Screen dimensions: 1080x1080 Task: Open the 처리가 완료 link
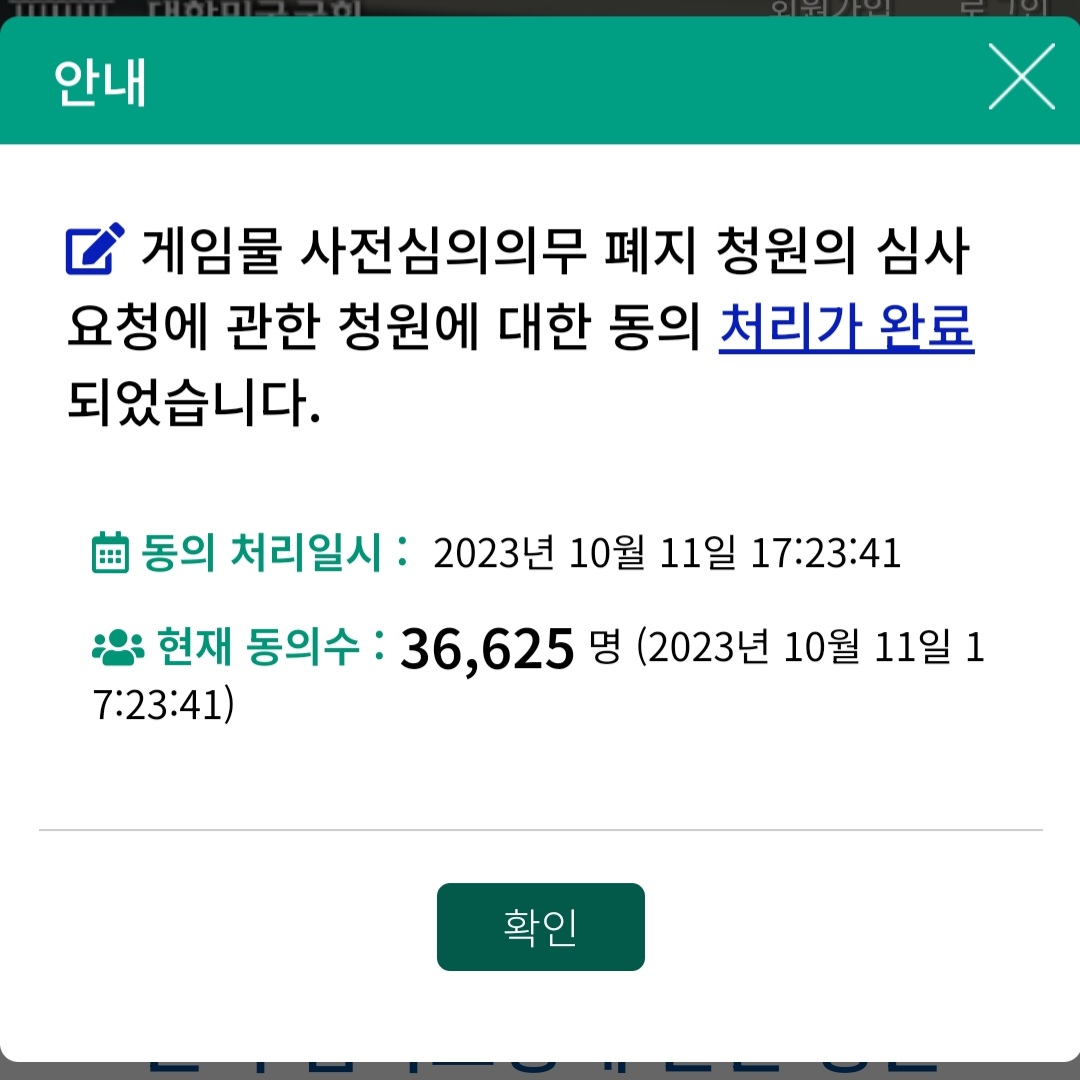(x=846, y=330)
